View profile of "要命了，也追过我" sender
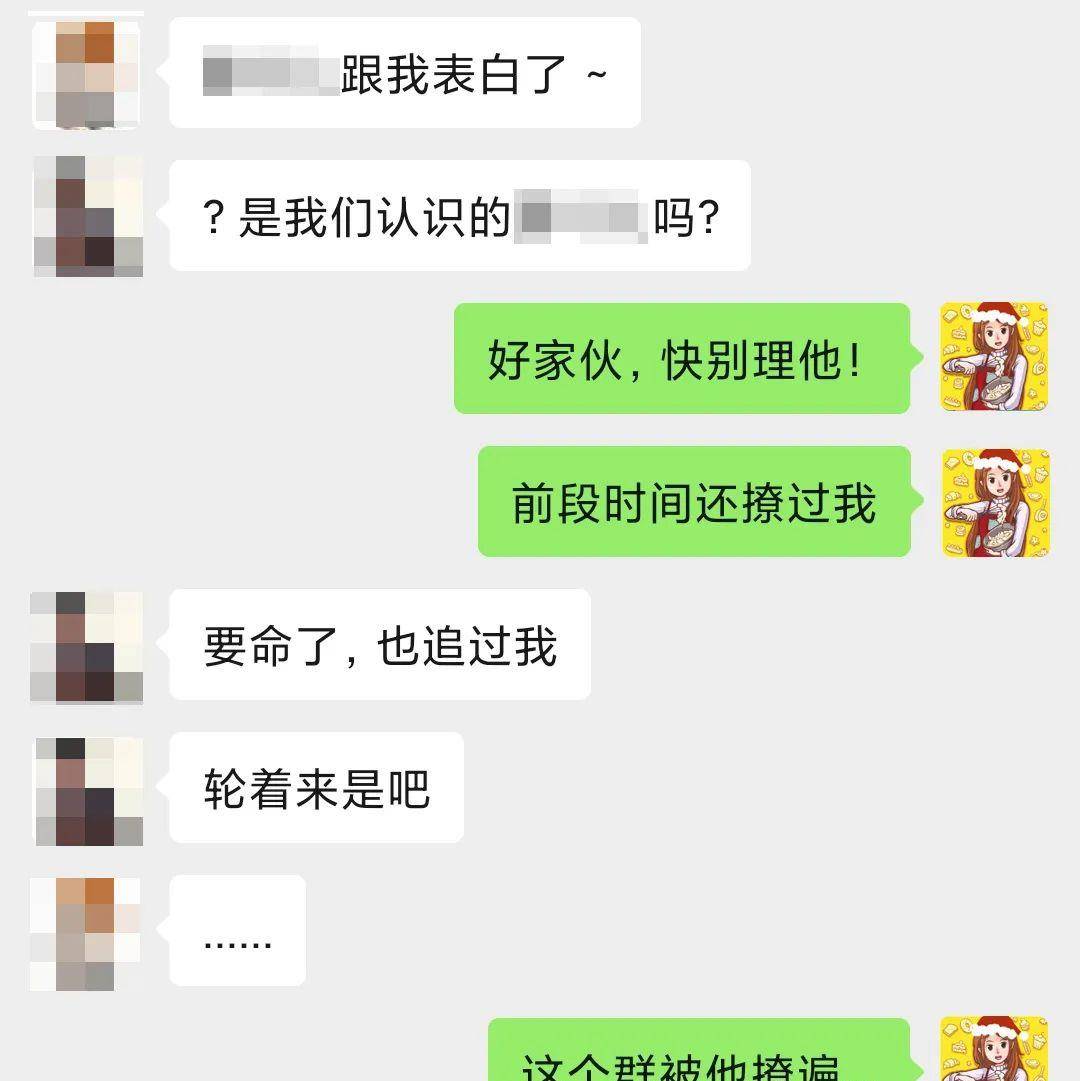The width and height of the screenshot is (1080, 1081). [87, 646]
